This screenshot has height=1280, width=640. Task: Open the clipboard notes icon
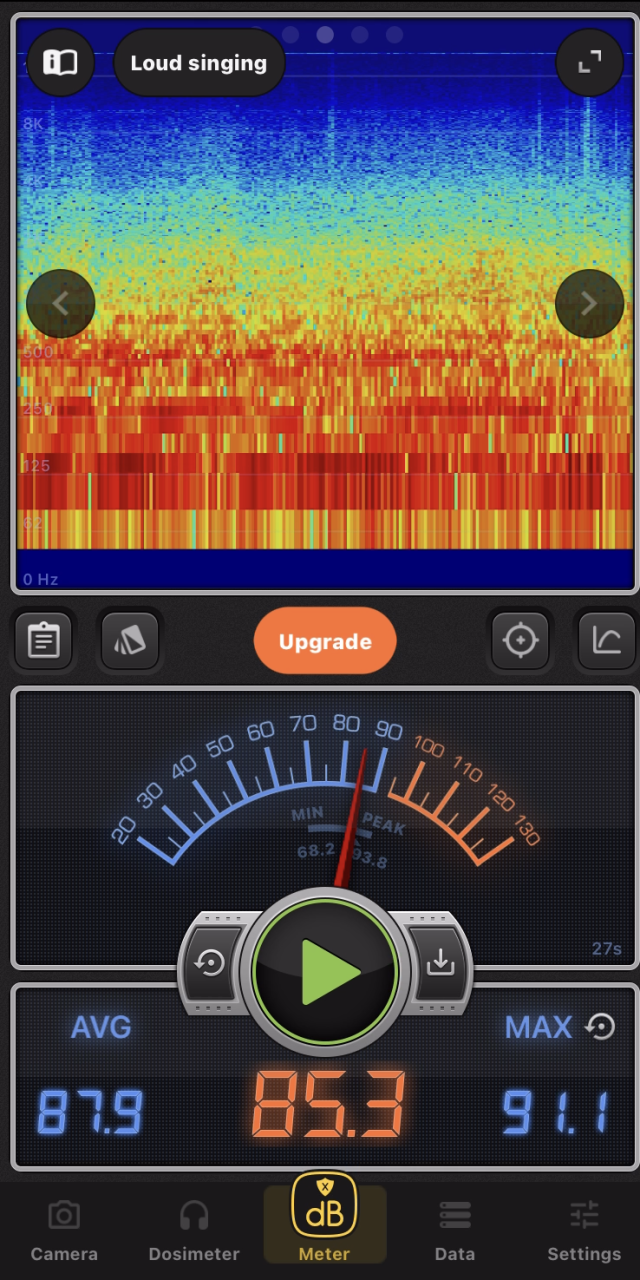coord(43,640)
